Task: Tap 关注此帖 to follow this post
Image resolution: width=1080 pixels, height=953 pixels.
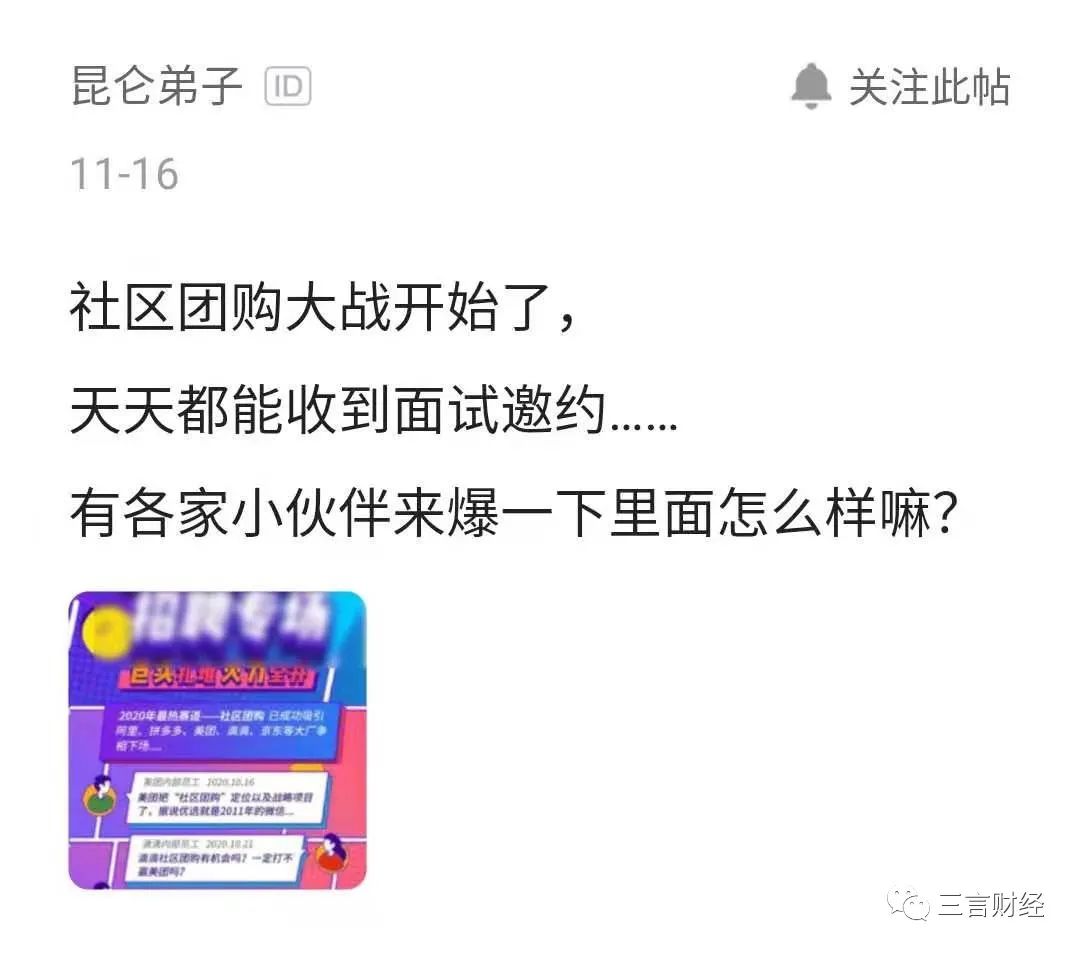Action: 900,88
